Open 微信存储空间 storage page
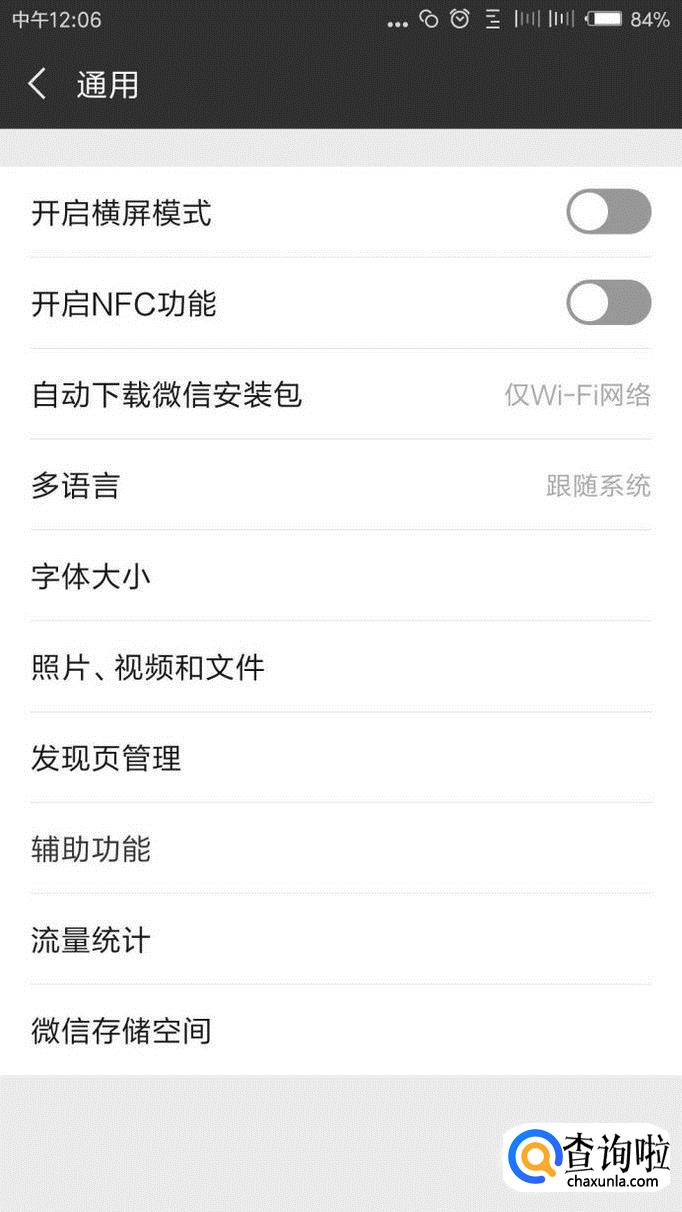The width and height of the screenshot is (682, 1212). [340, 1030]
